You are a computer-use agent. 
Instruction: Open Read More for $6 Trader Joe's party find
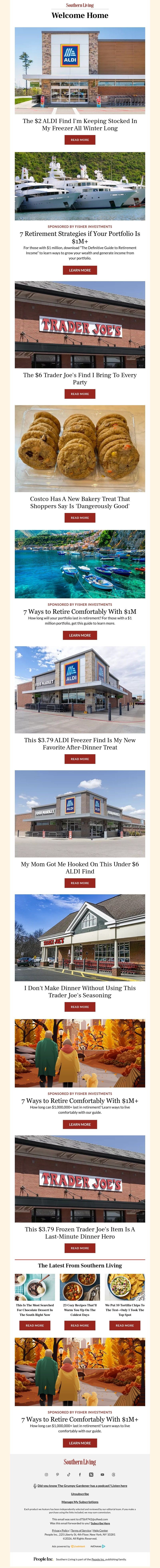[80, 394]
